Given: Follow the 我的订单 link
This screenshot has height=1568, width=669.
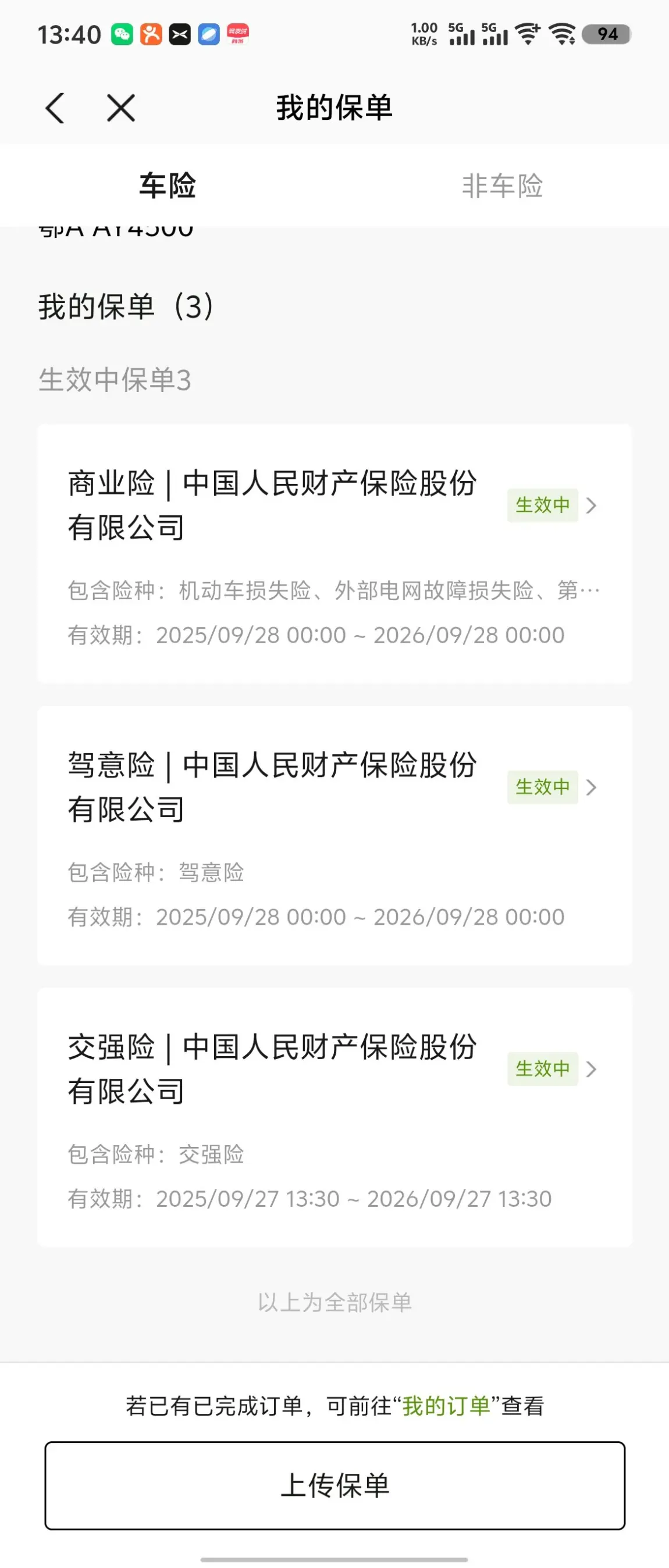Looking at the screenshot, I should 446,1406.
